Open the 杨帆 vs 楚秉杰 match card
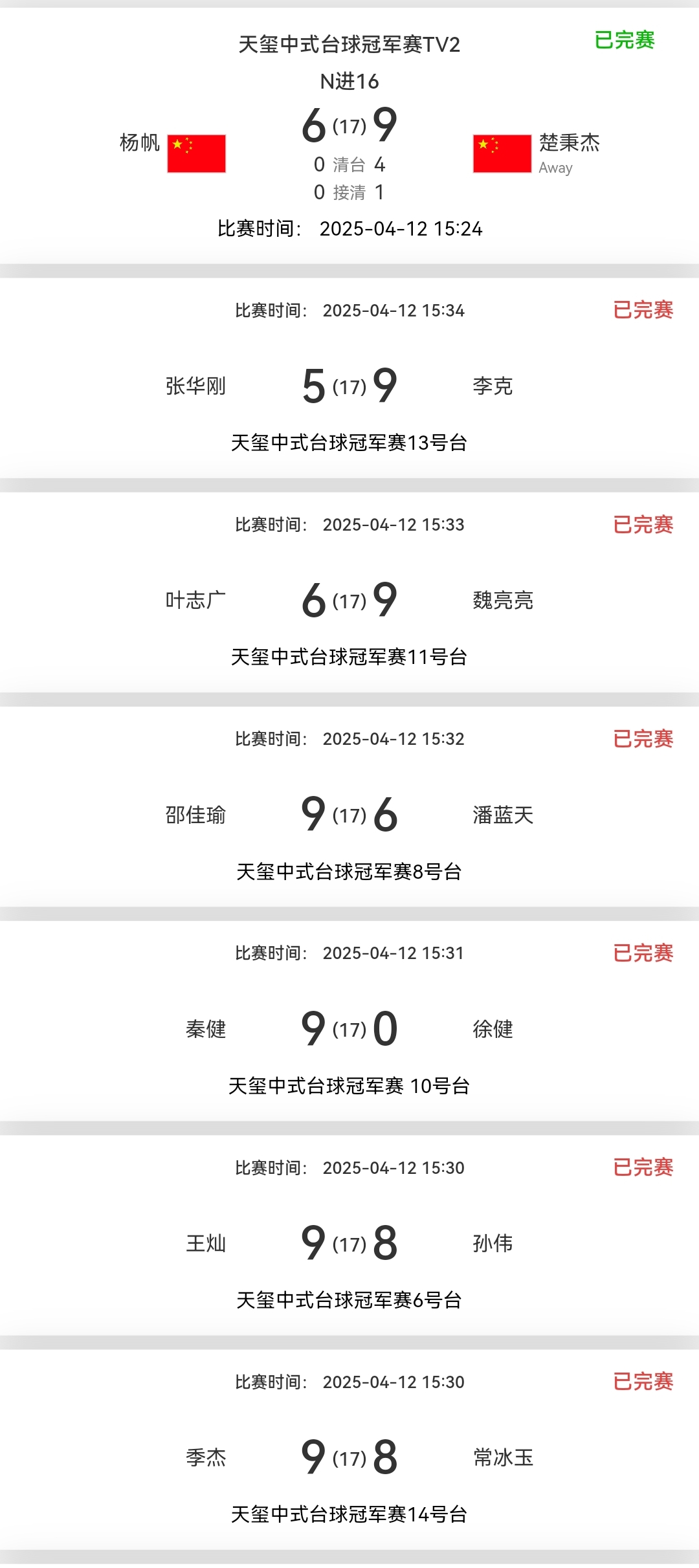 point(349,136)
